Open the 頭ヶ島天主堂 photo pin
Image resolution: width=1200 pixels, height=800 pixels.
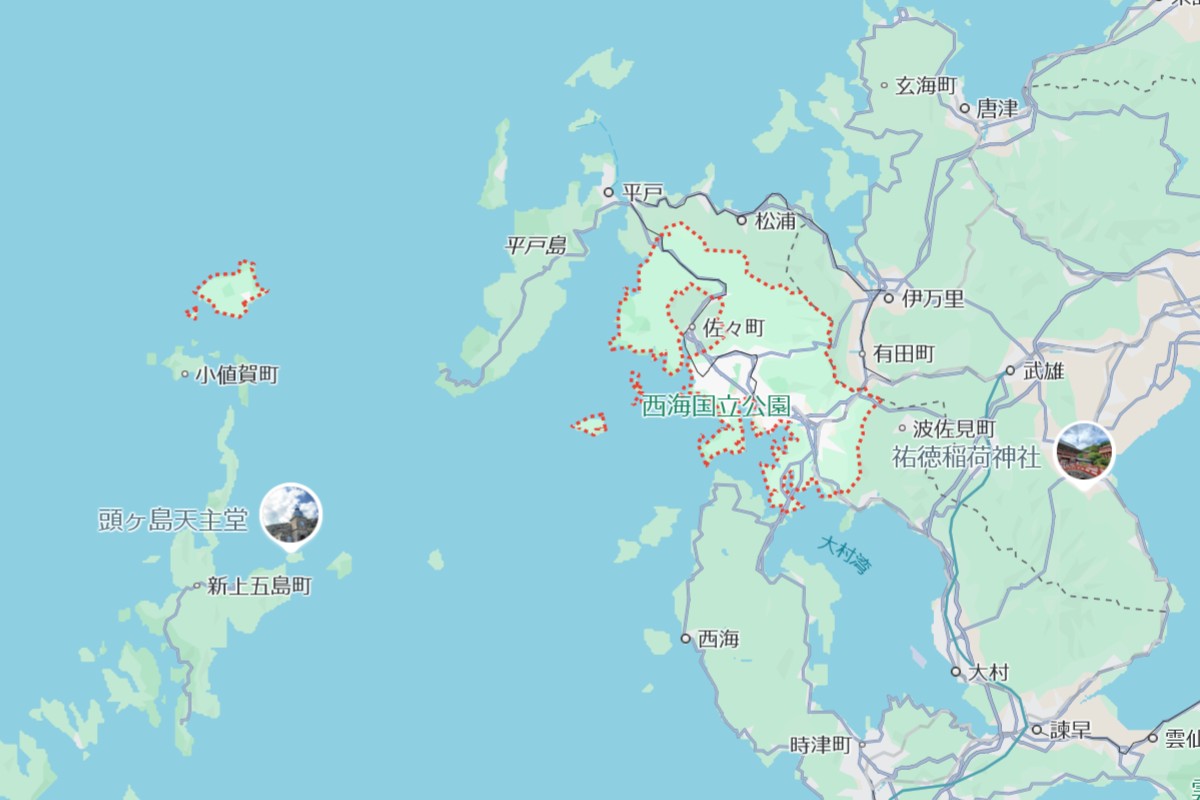coord(290,514)
